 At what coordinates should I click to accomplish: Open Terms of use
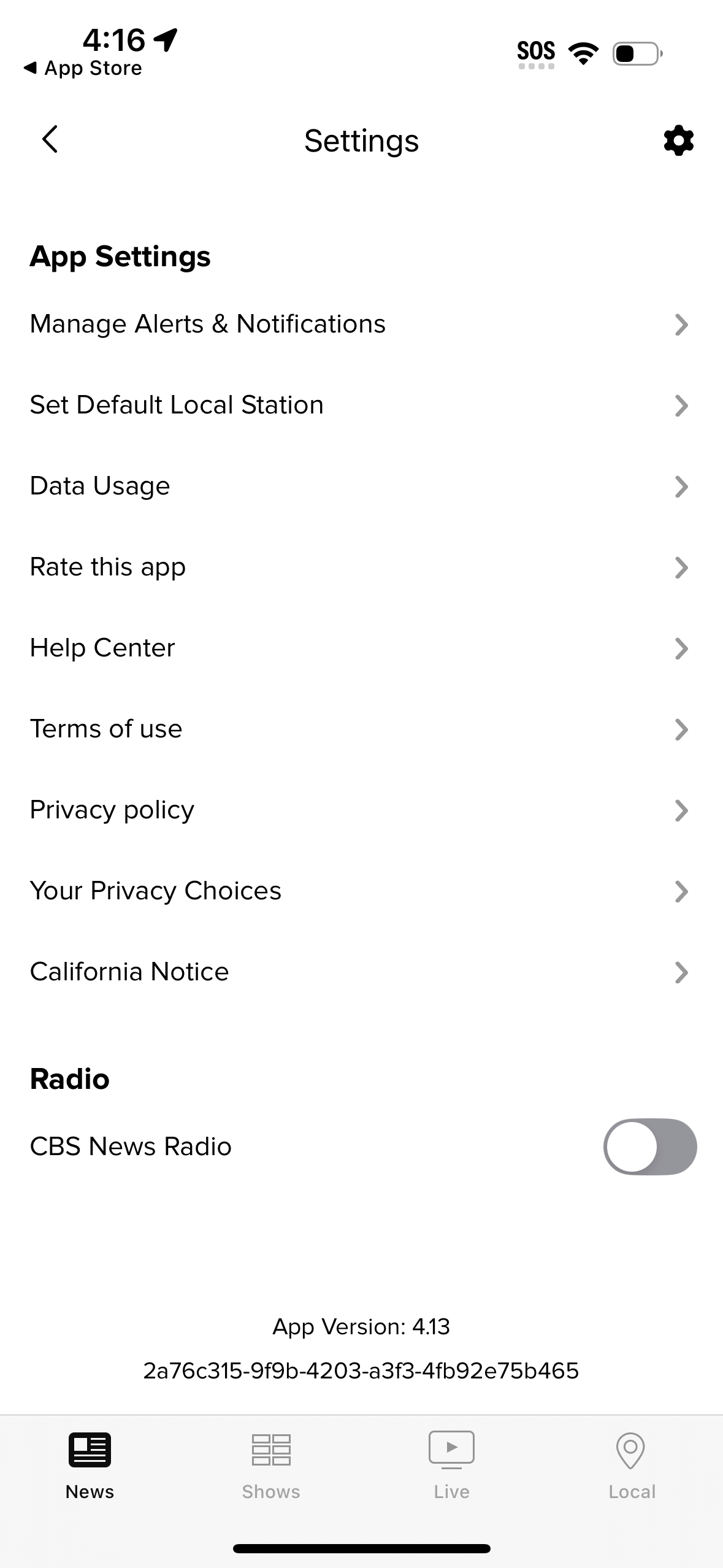pyautogui.click(x=362, y=729)
